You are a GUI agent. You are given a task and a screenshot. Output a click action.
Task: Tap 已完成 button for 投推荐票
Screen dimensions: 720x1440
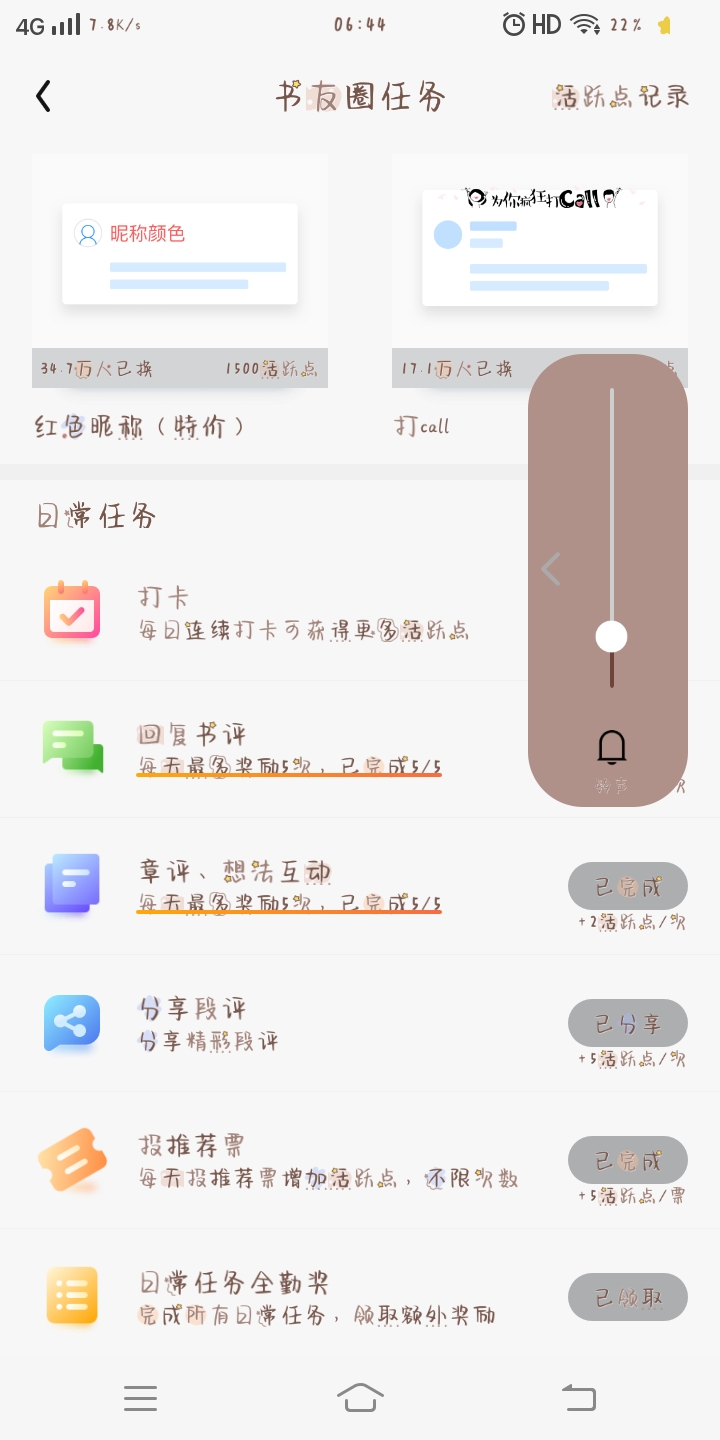coord(627,1160)
